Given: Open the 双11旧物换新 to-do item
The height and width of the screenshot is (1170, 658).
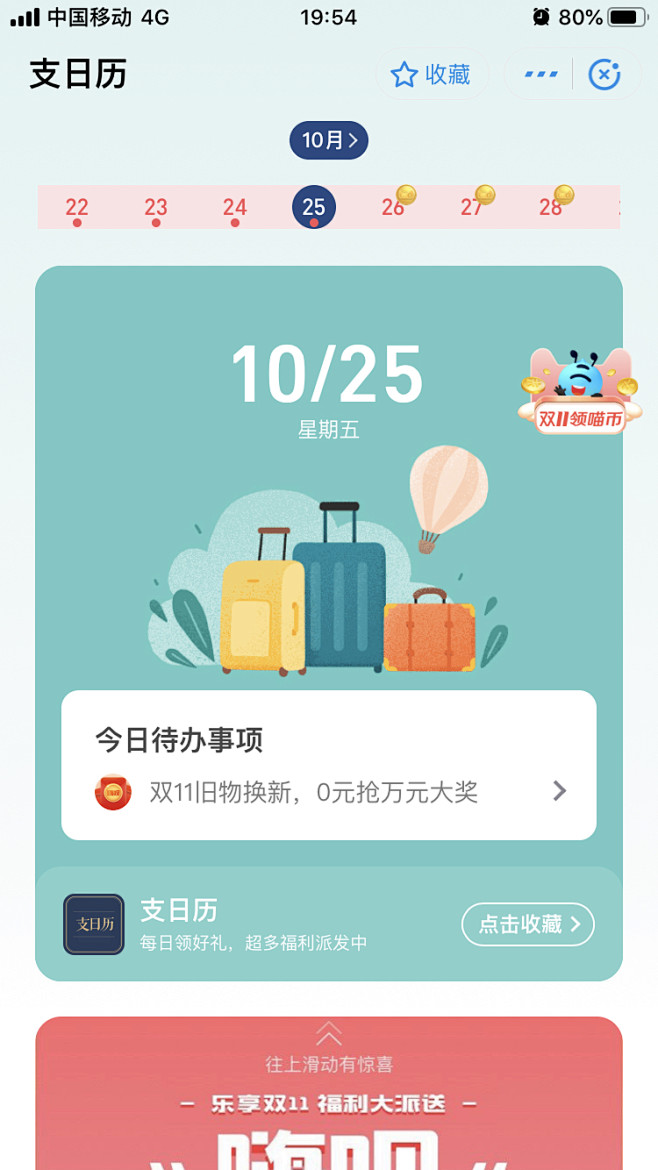Looking at the screenshot, I should tap(329, 792).
